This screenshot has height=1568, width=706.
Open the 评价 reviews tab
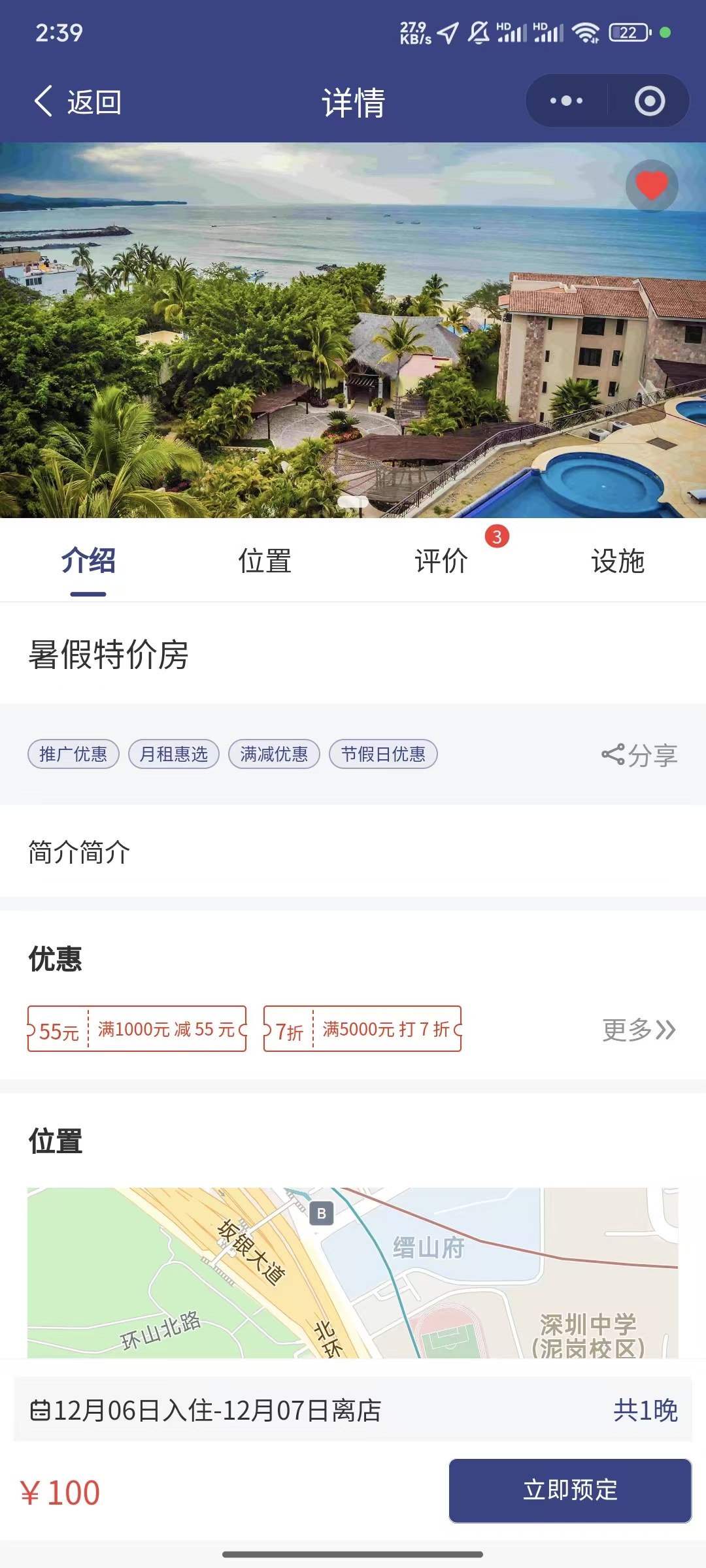[x=441, y=561]
